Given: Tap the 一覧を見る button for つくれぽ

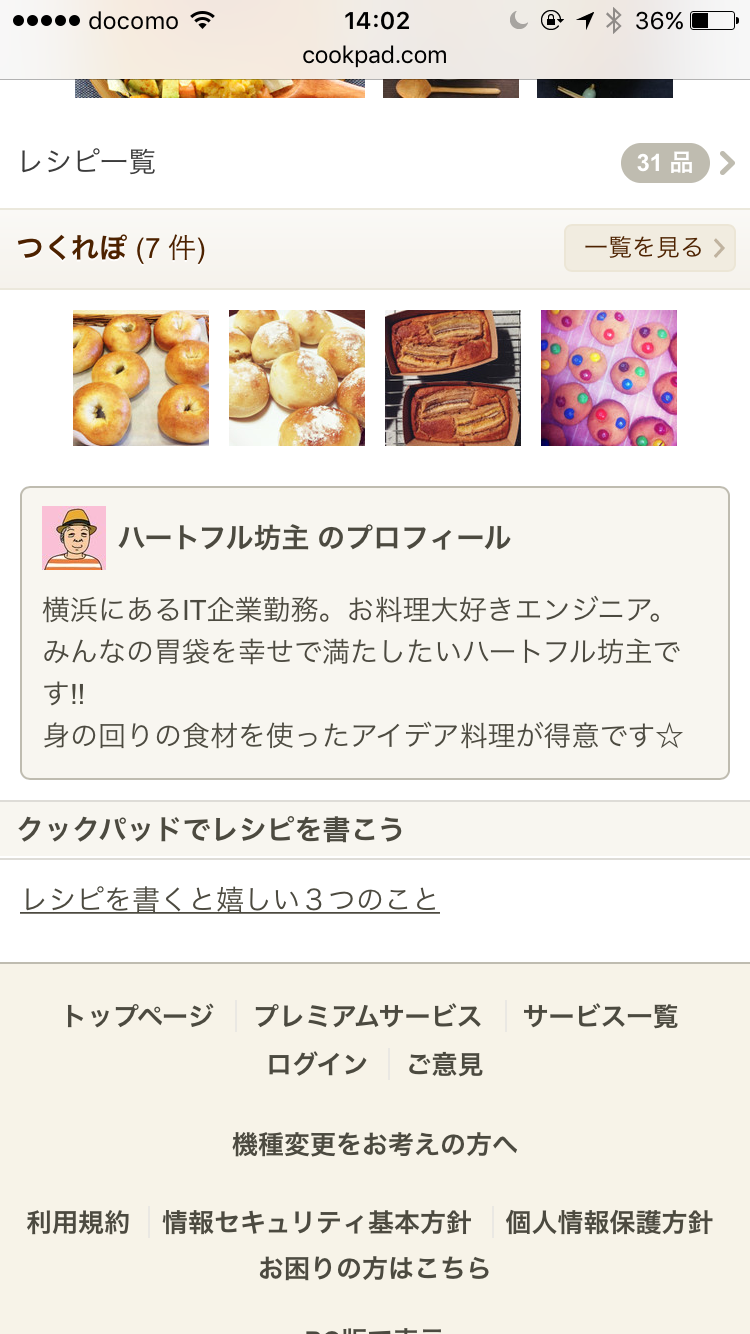Looking at the screenshot, I should click(650, 248).
